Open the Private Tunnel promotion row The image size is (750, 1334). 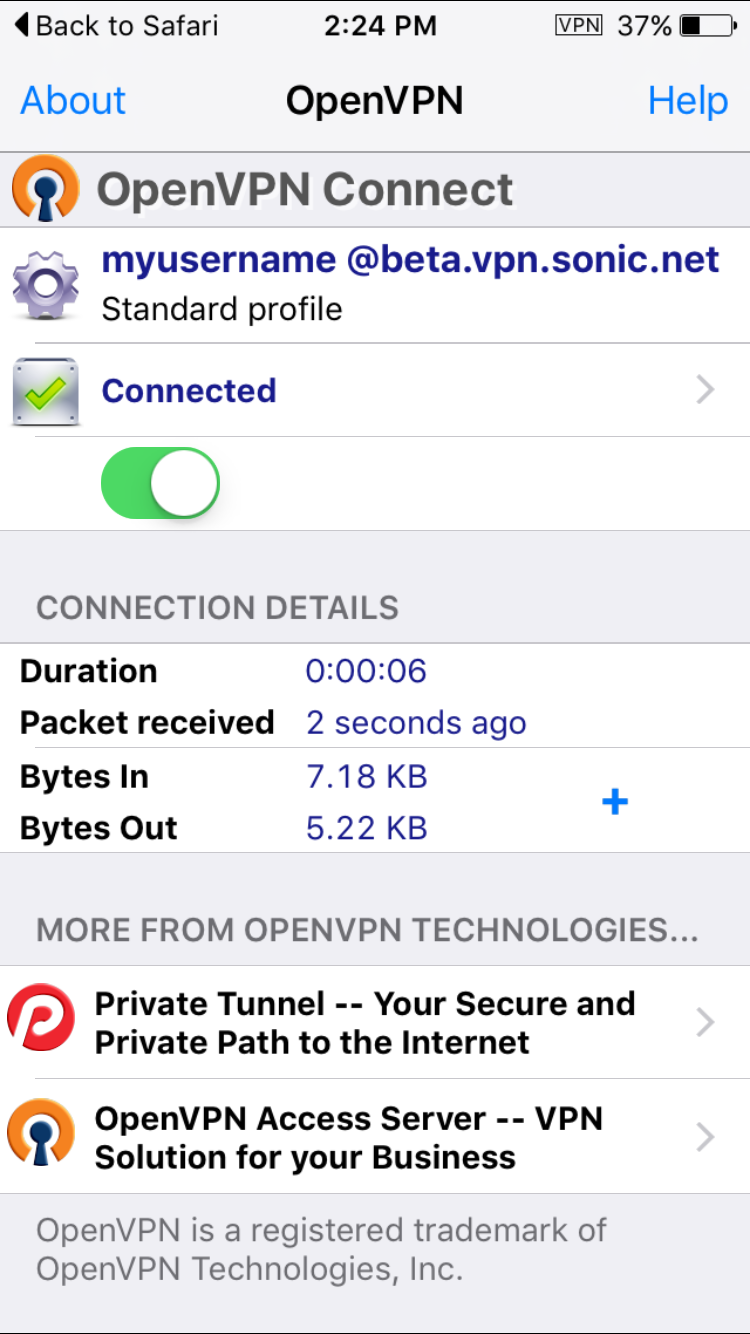pos(375,1022)
